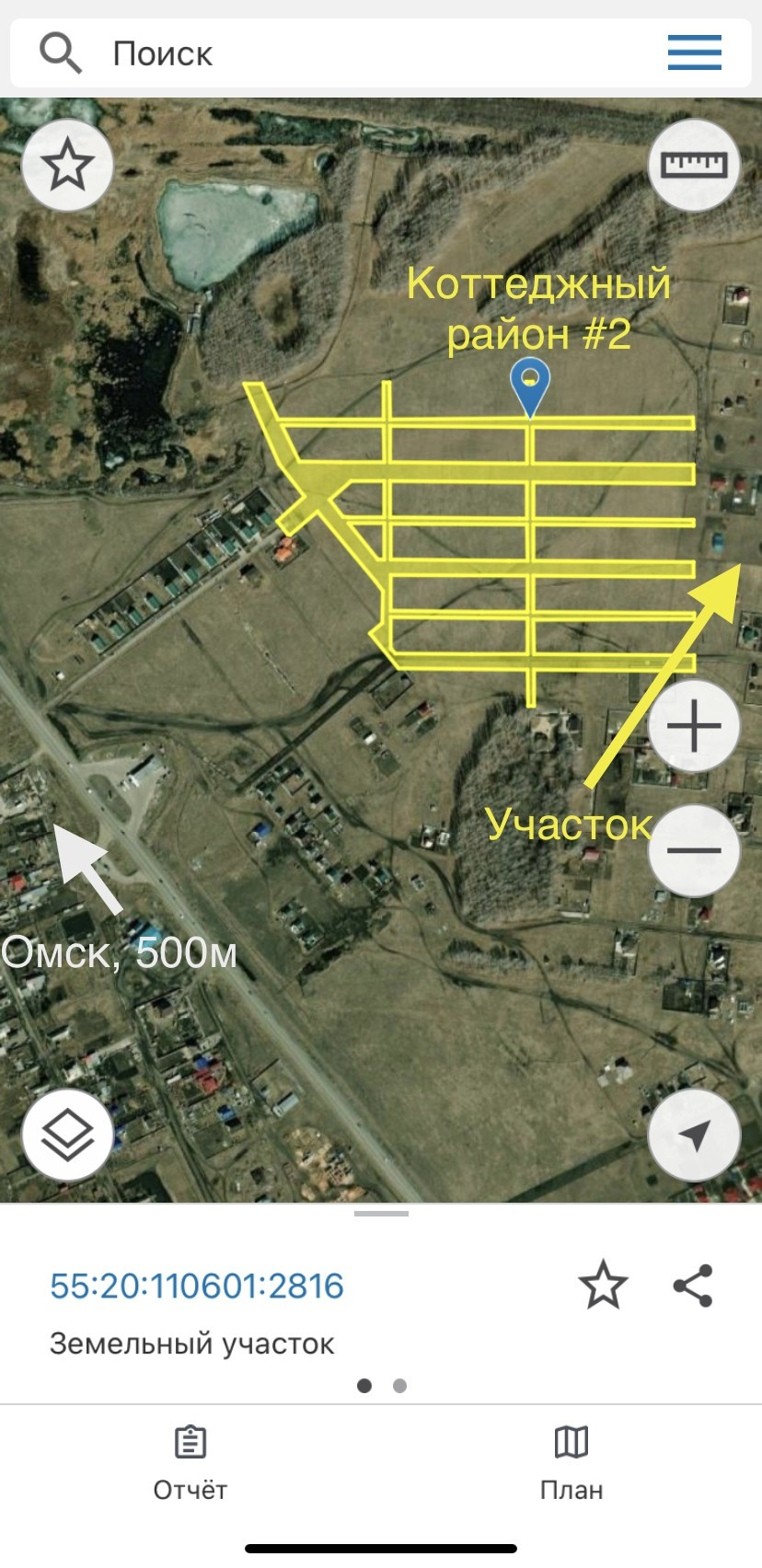Open the hamburger menu

tap(694, 52)
